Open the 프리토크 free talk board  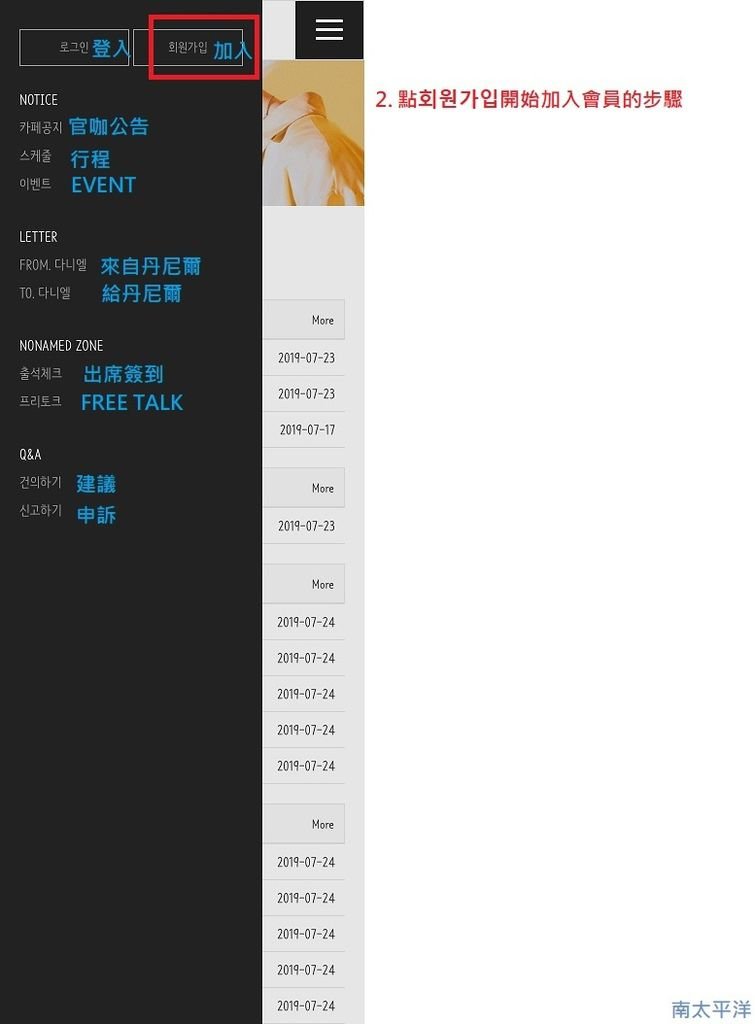pos(40,401)
